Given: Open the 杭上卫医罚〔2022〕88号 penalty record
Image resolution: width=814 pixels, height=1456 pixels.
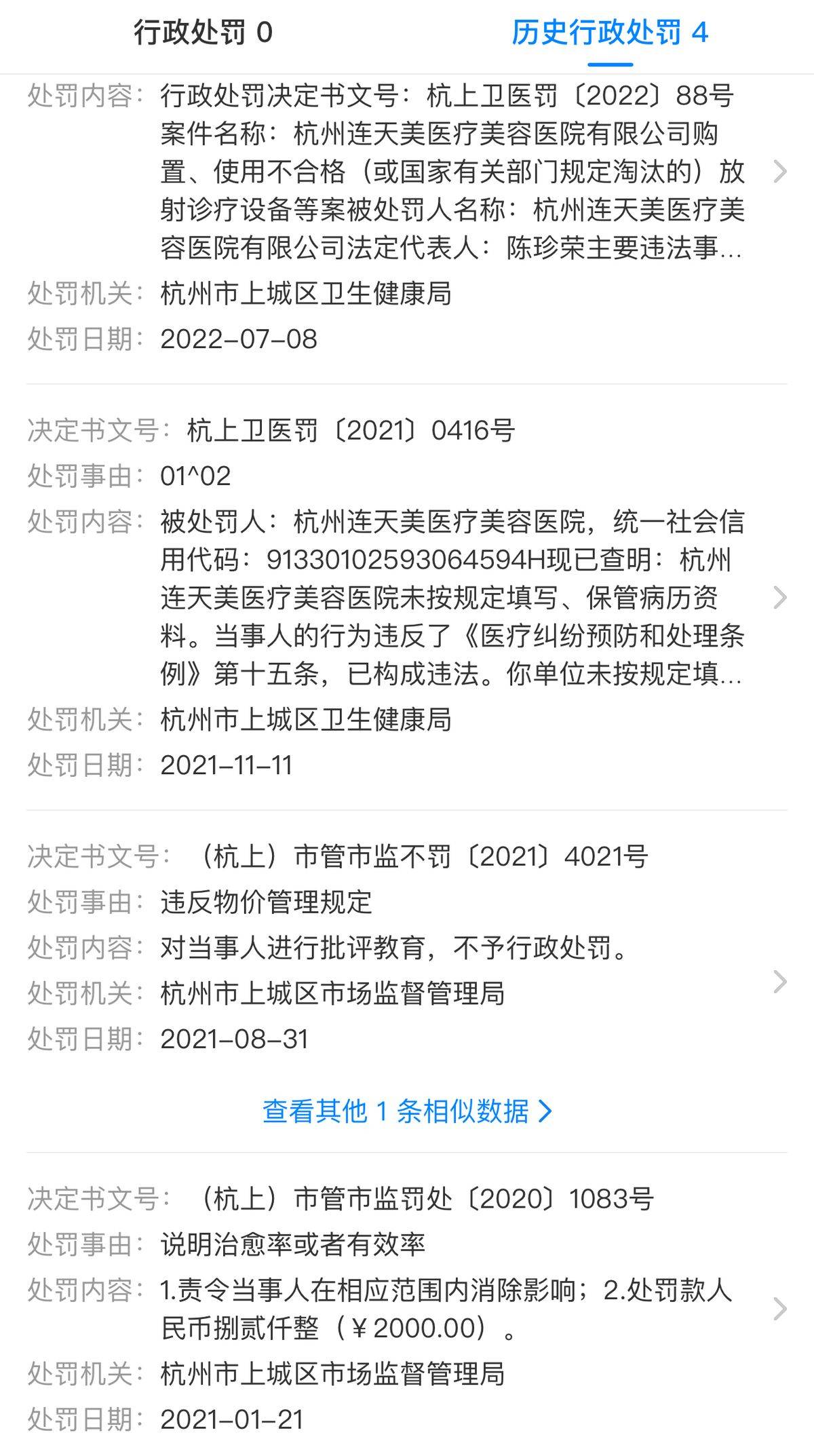Looking at the screenshot, I should (x=407, y=217).
